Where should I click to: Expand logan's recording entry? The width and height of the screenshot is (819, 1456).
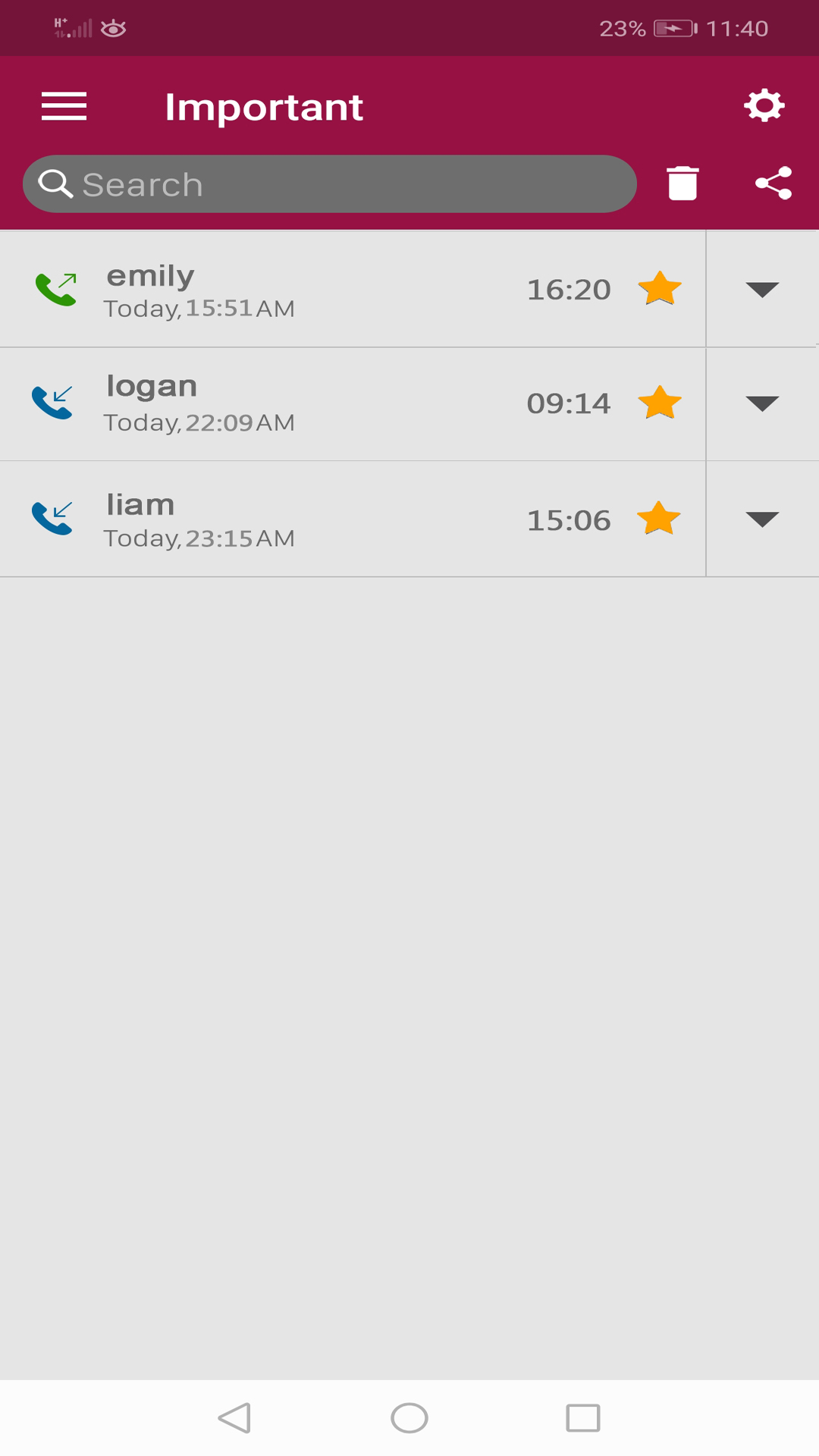(763, 403)
